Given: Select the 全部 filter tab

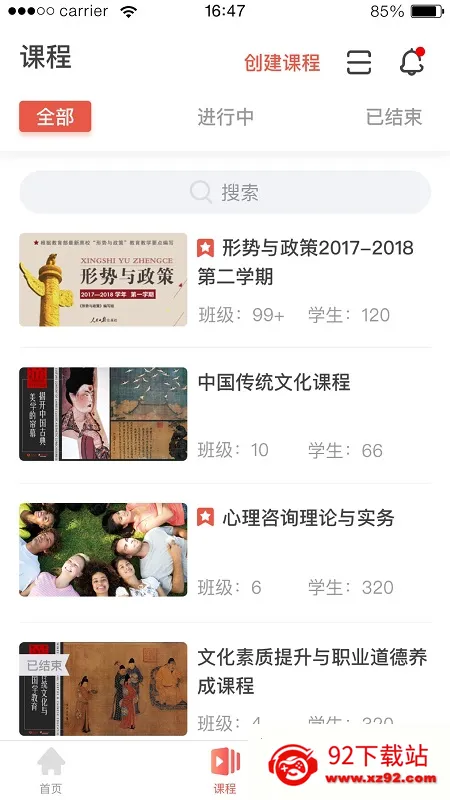Looking at the screenshot, I should (55, 117).
